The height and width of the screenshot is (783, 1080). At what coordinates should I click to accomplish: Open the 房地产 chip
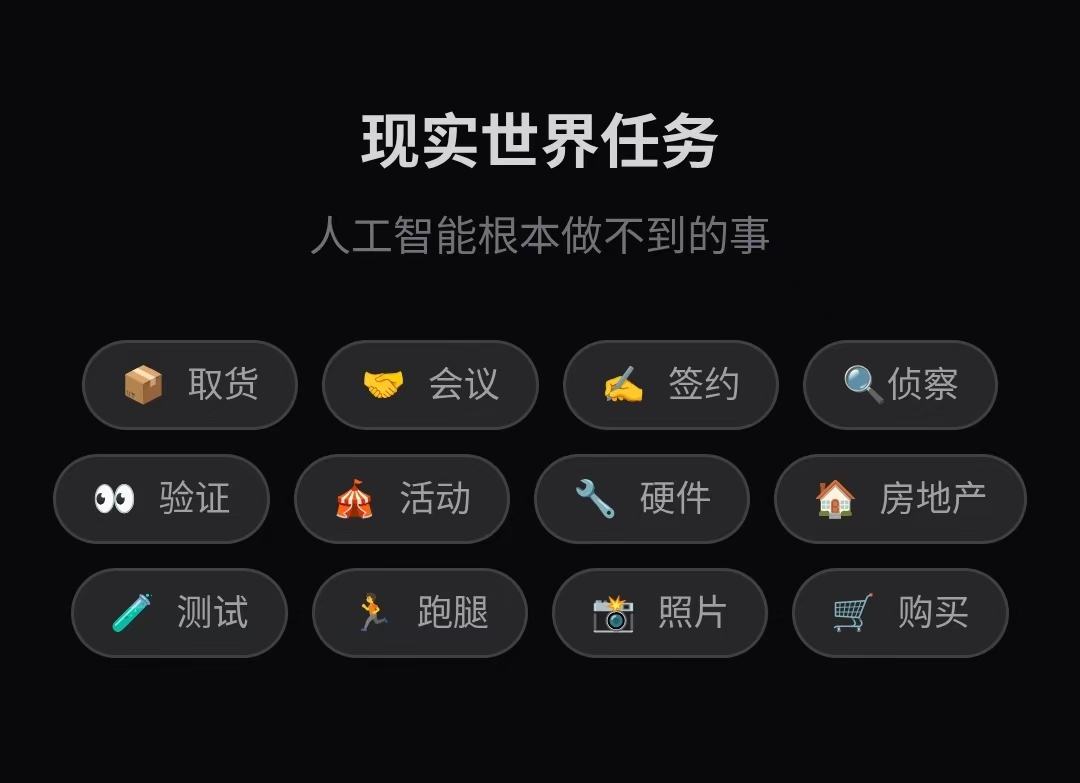tap(900, 499)
